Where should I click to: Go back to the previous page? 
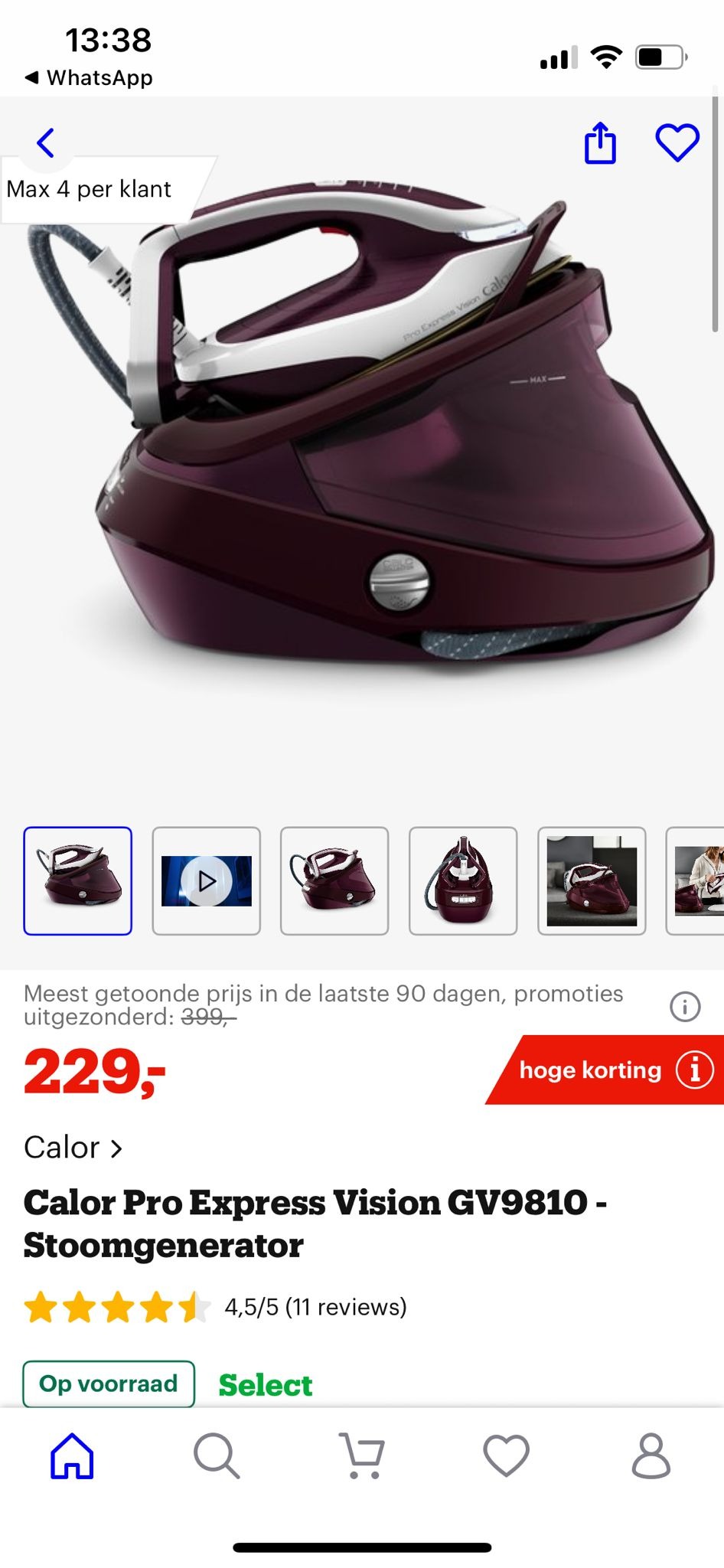pos(46,143)
